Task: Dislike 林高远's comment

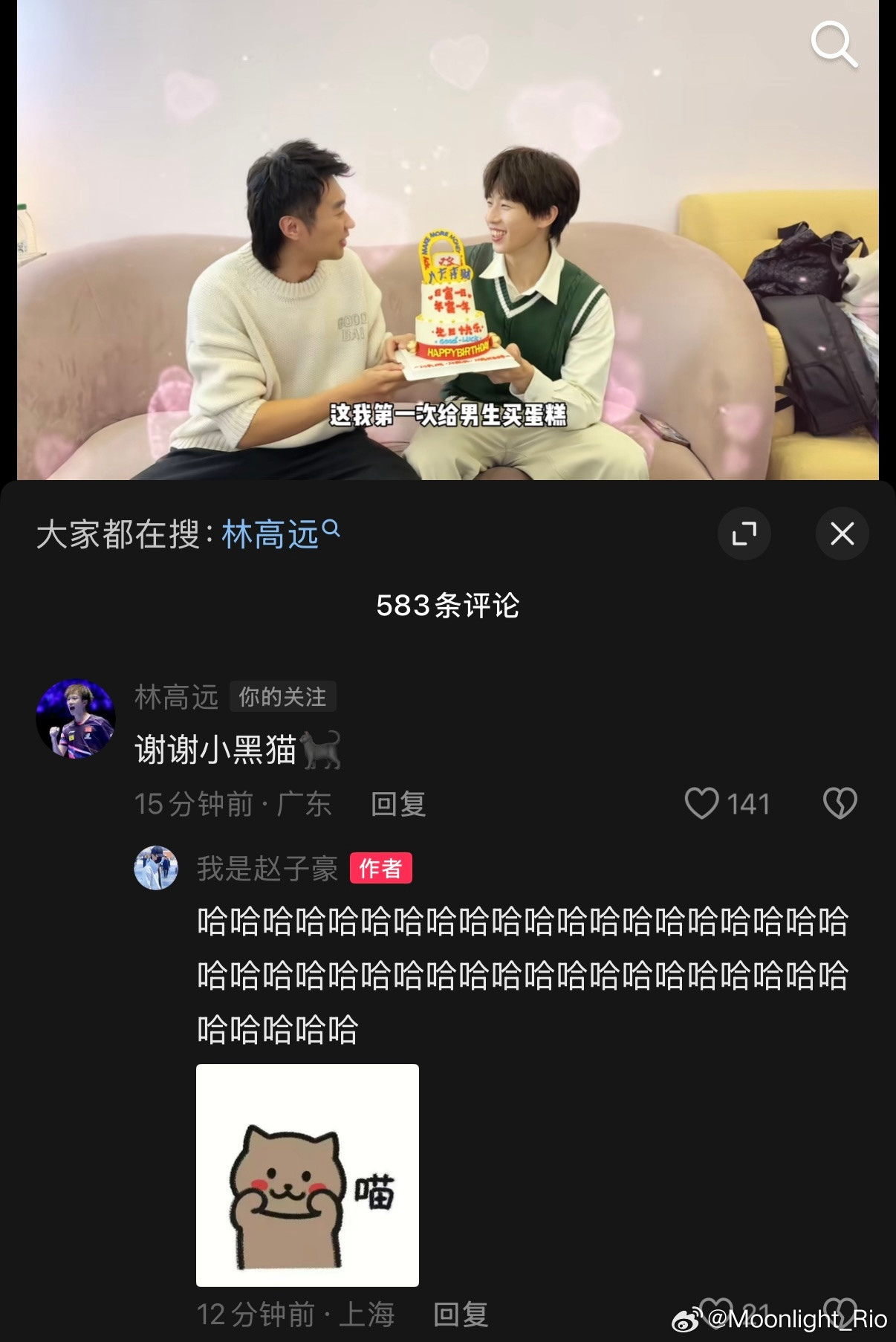Action: [x=840, y=803]
